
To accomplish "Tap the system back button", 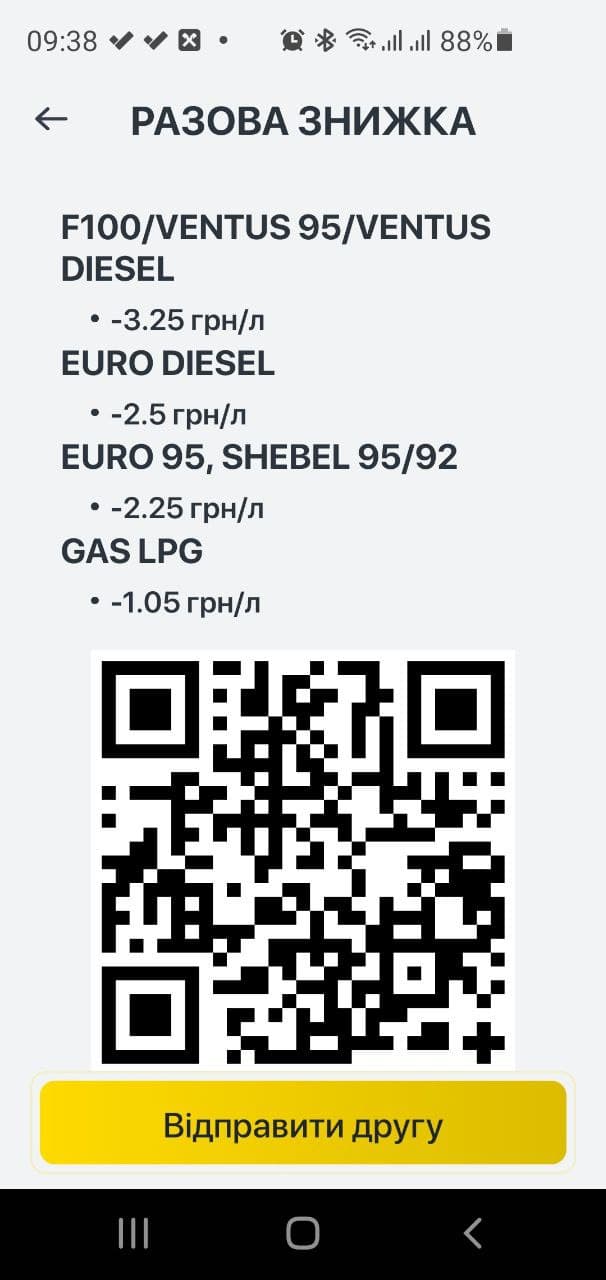I will coord(473,1233).
